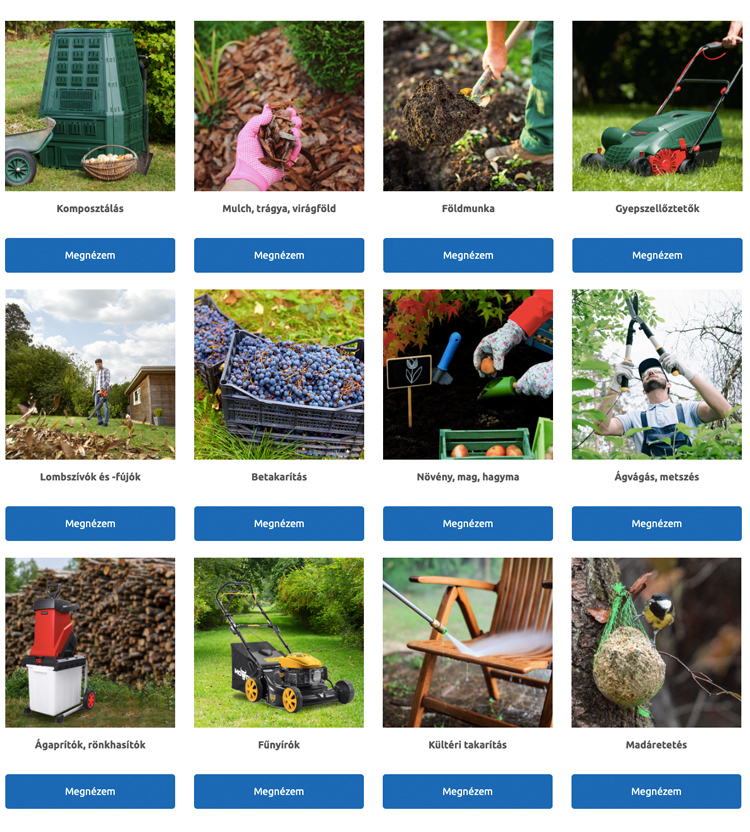View Fűnyírók with the Megnézem button
Viewport: 750px width, 832px height.
click(279, 791)
